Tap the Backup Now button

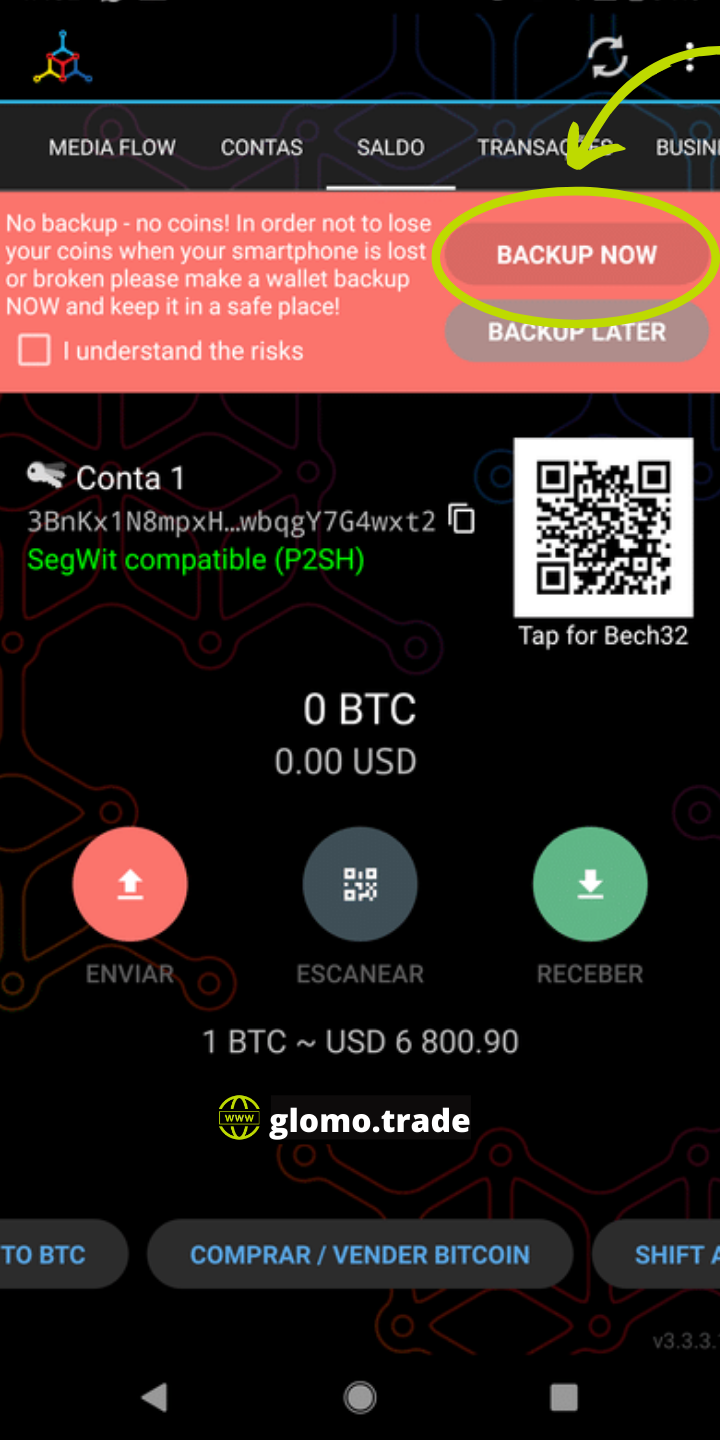(x=576, y=255)
